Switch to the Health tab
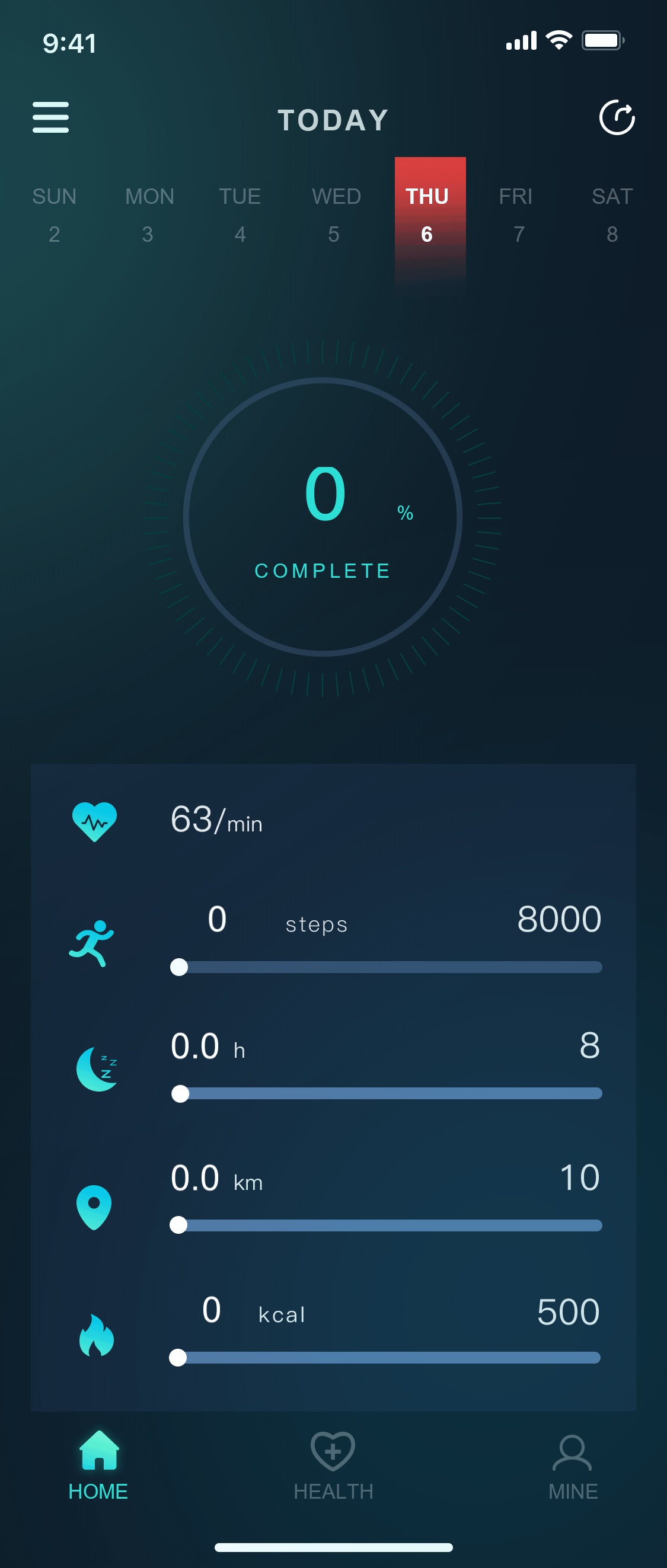Screen dimensions: 667x1568 pyautogui.click(x=333, y=1465)
